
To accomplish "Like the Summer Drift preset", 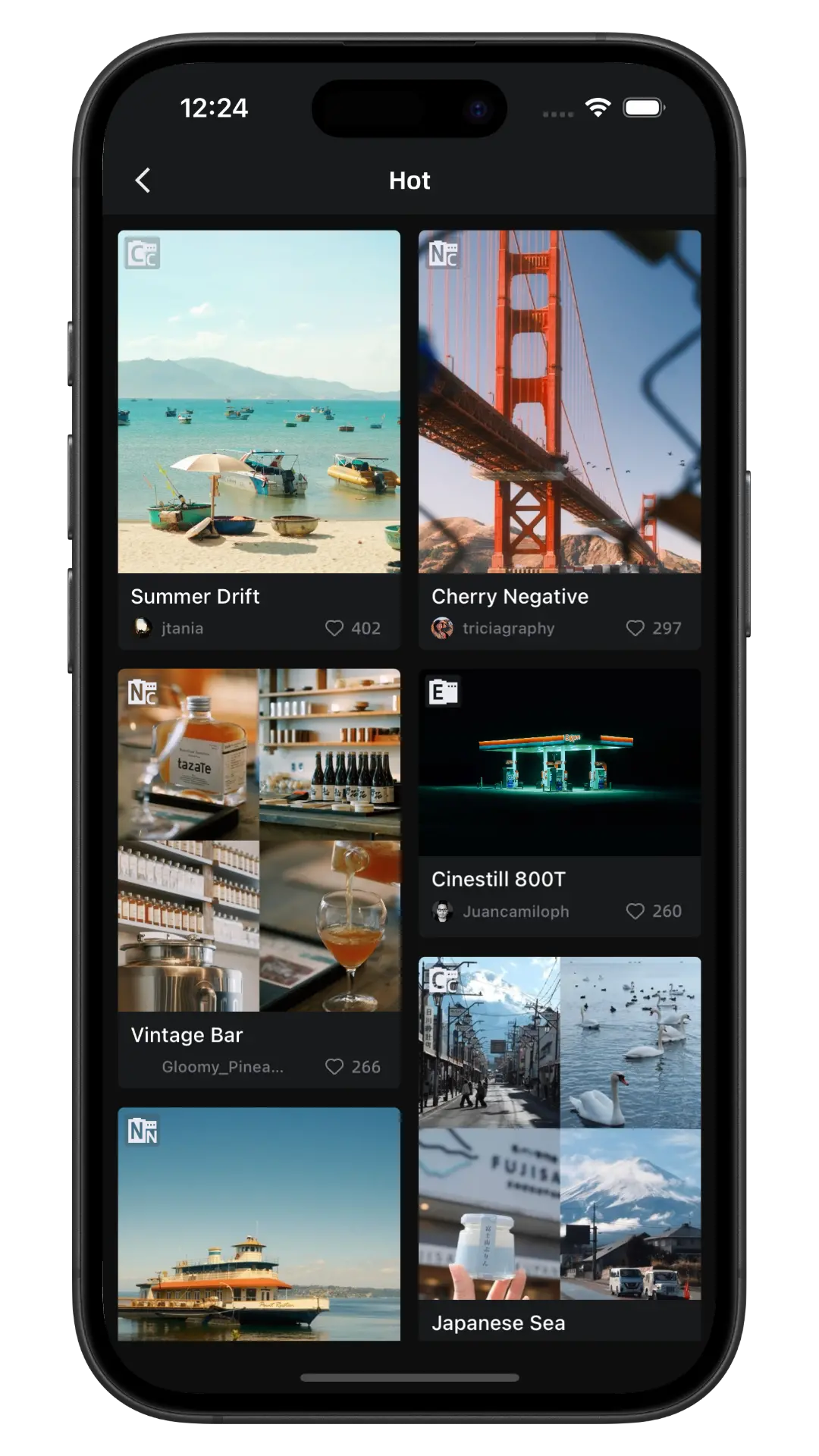I will tap(334, 628).
